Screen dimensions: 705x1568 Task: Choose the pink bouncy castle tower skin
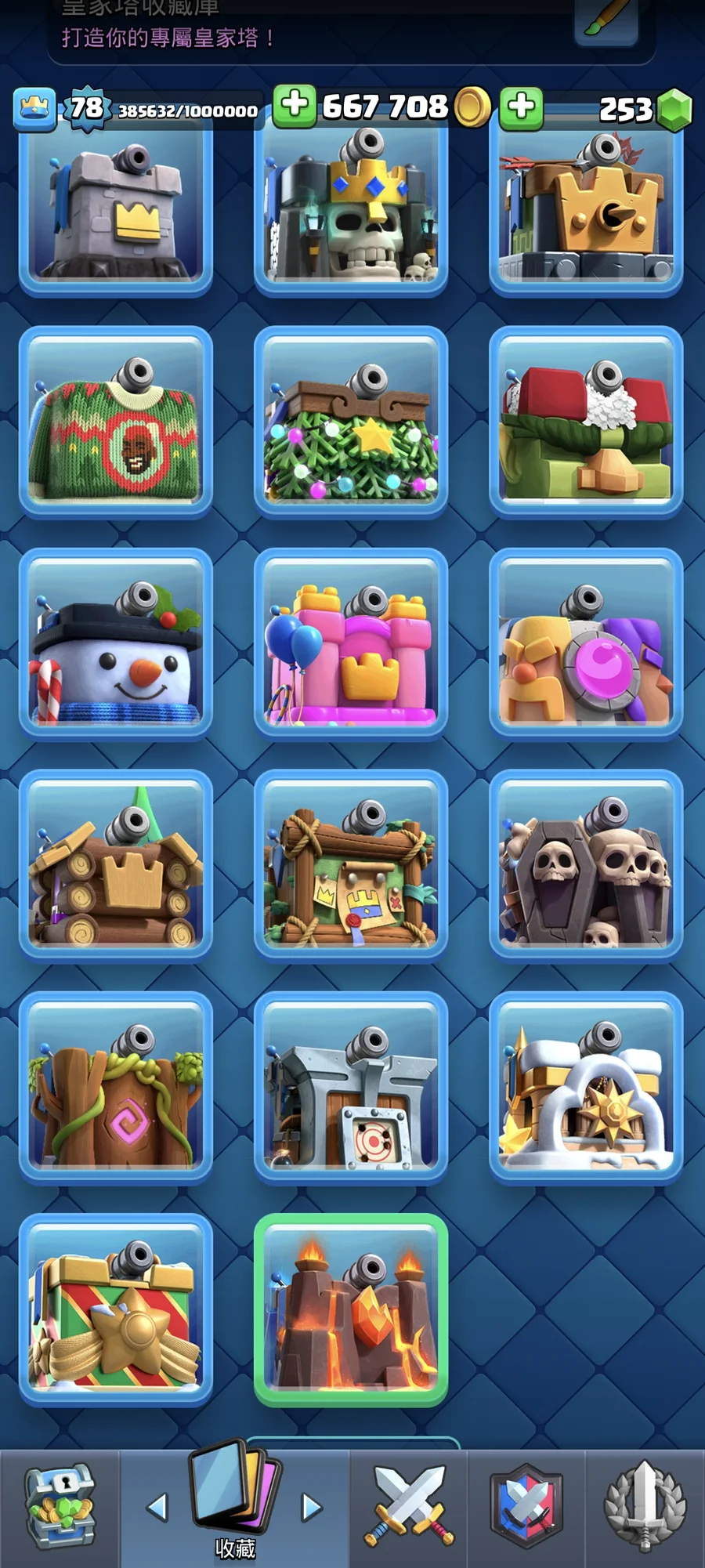click(x=351, y=644)
